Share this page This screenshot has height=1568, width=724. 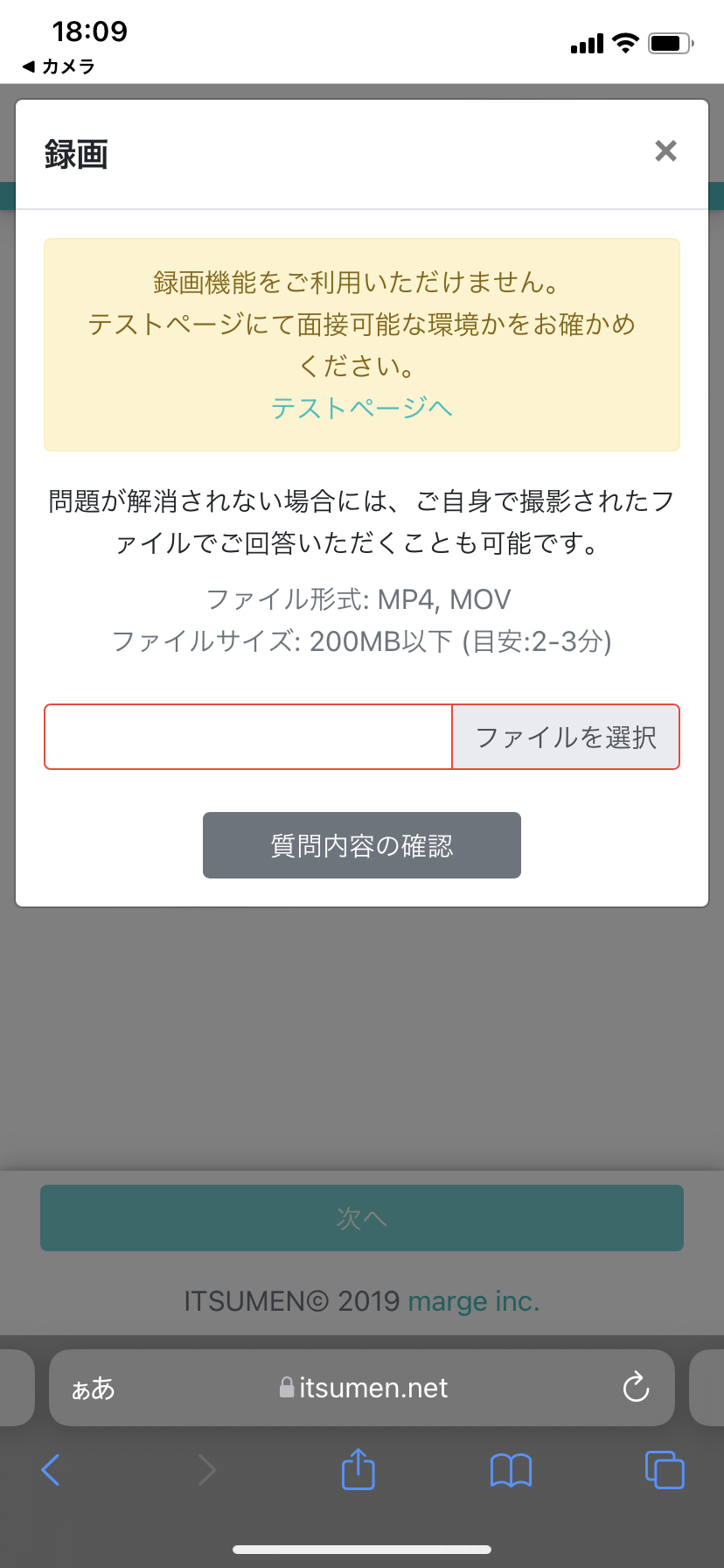click(358, 1469)
